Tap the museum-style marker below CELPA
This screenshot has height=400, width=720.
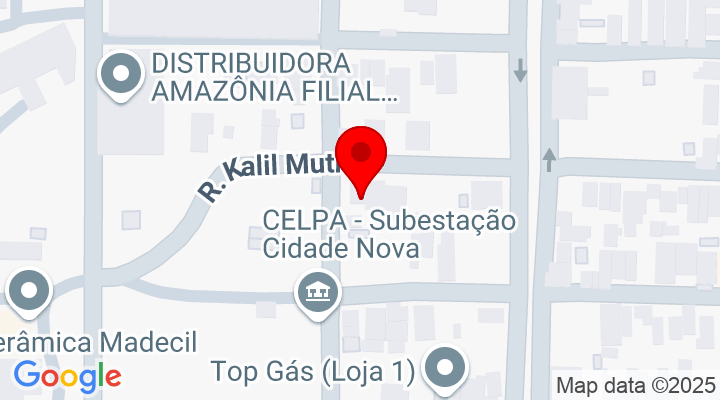point(318,293)
